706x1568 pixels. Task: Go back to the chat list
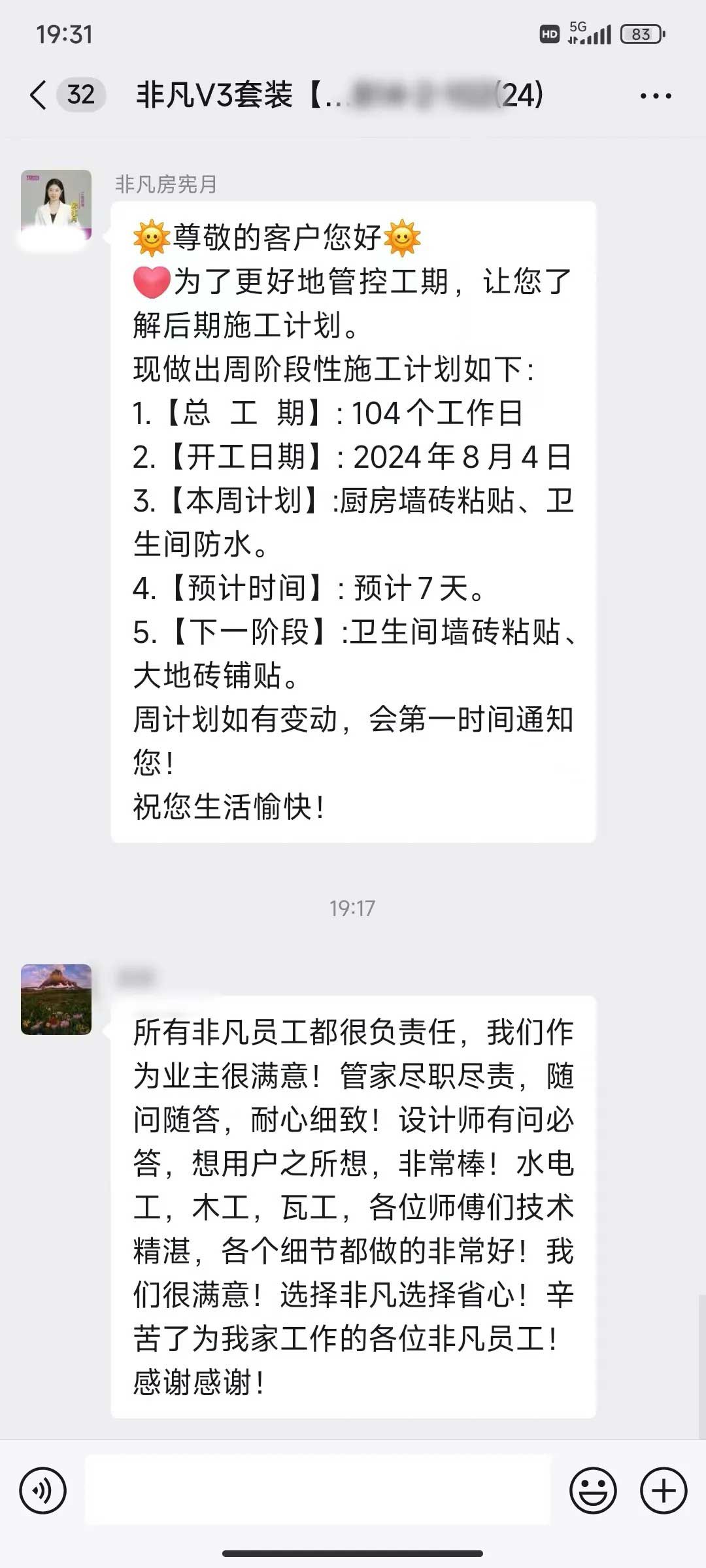coord(39,95)
